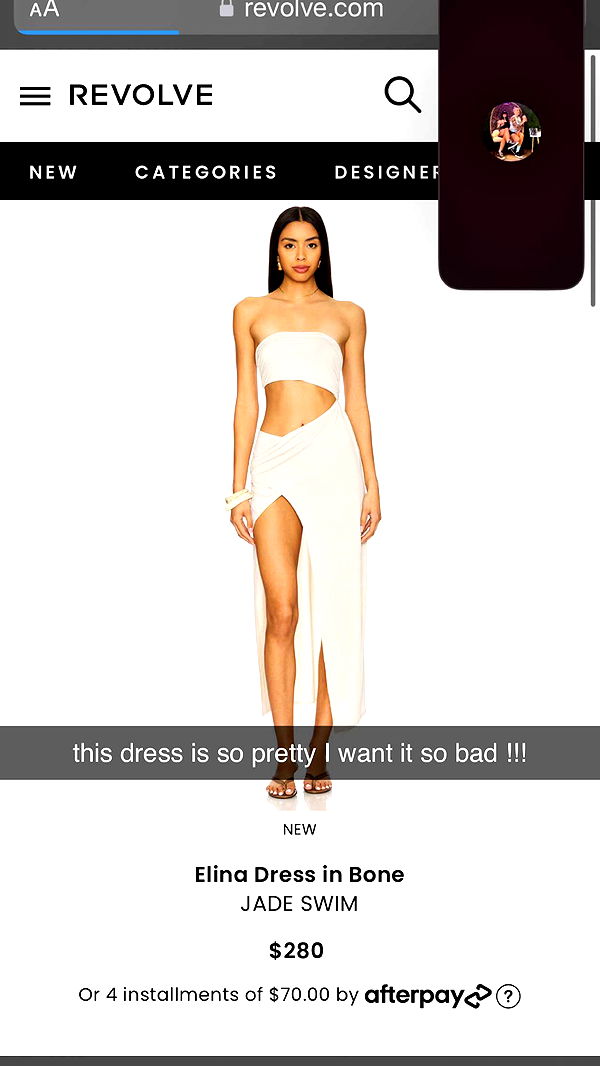Image resolution: width=600 pixels, height=1066 pixels.
Task: Open the AA text size menu
Action: click(44, 10)
